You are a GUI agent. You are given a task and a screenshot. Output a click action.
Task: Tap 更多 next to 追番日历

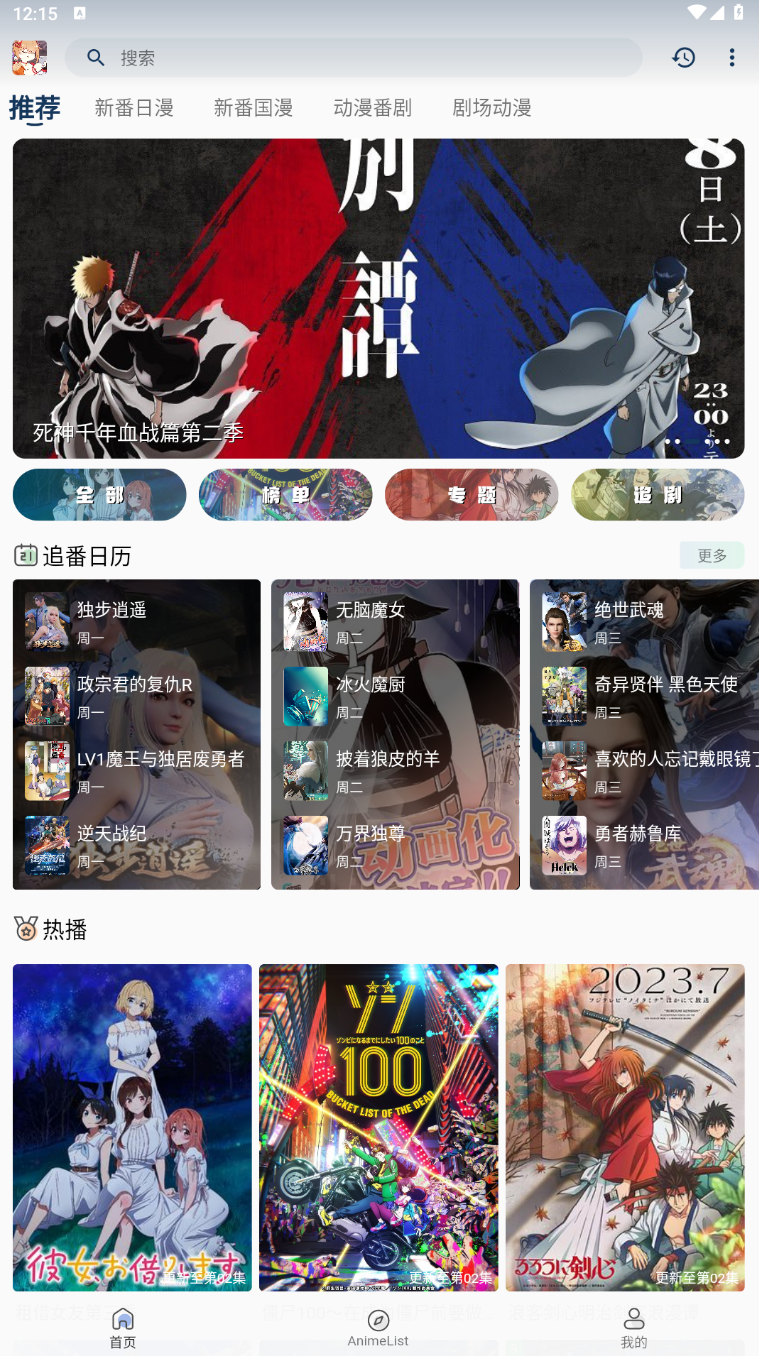tap(712, 555)
